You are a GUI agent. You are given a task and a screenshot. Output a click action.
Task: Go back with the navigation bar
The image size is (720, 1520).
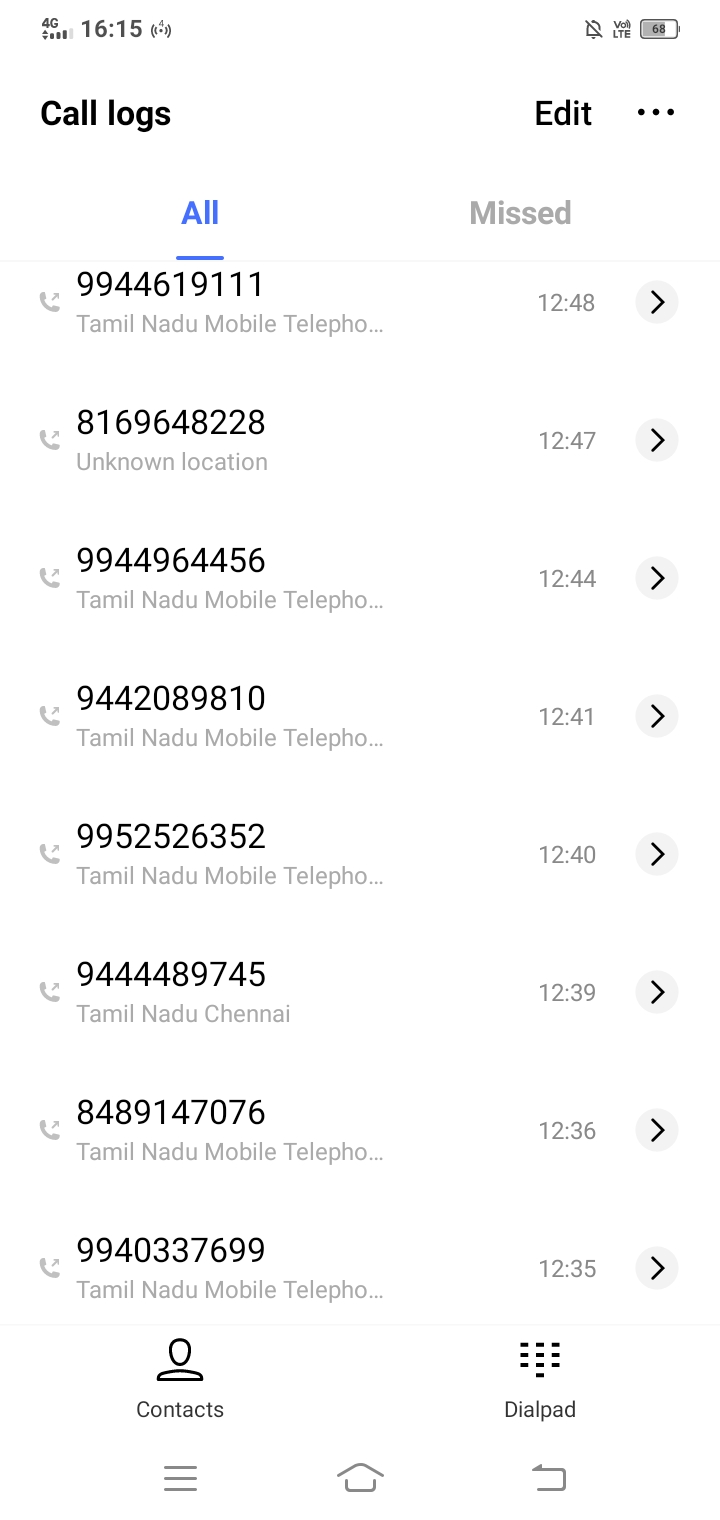coord(548,1478)
